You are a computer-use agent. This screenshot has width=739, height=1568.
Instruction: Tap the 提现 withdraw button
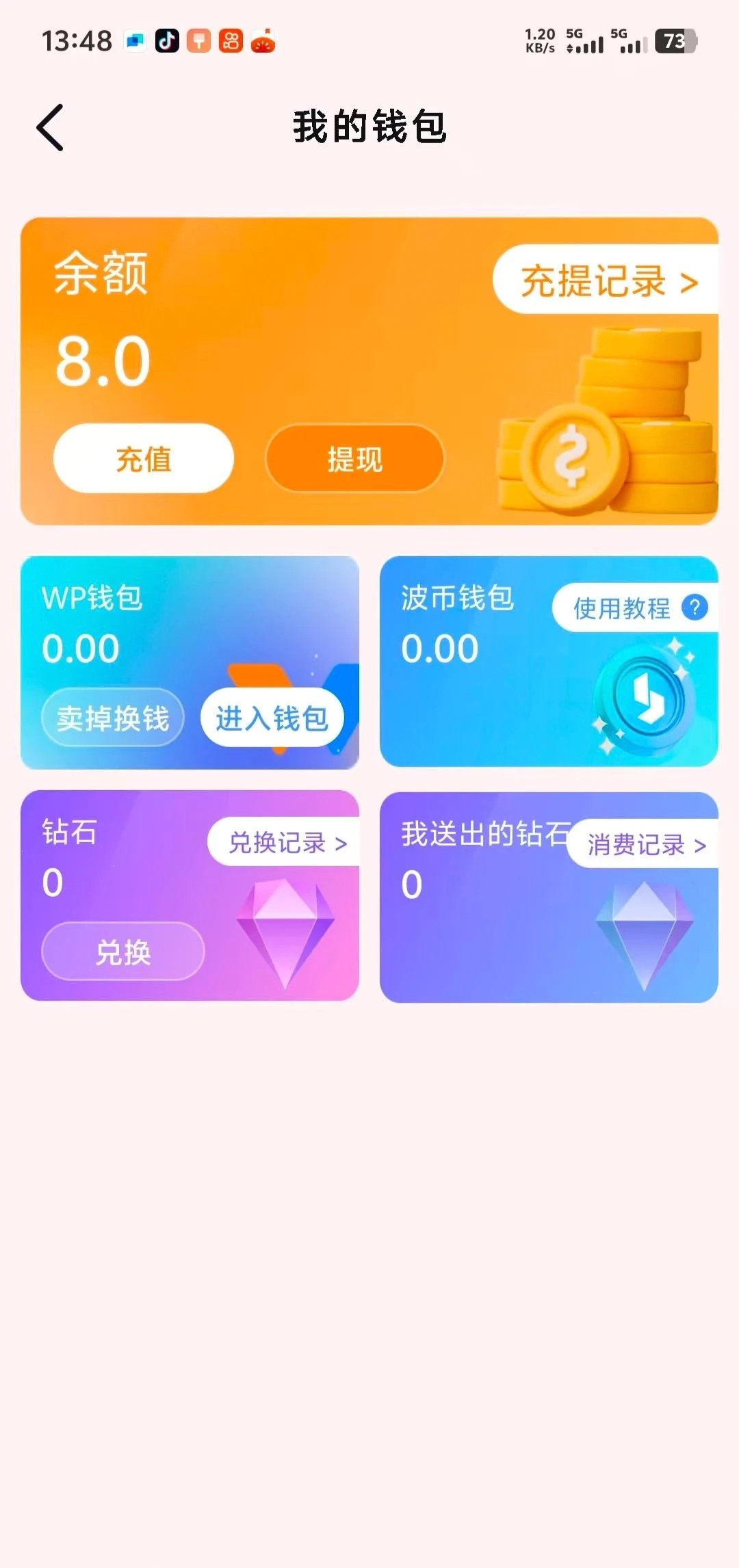[354, 458]
